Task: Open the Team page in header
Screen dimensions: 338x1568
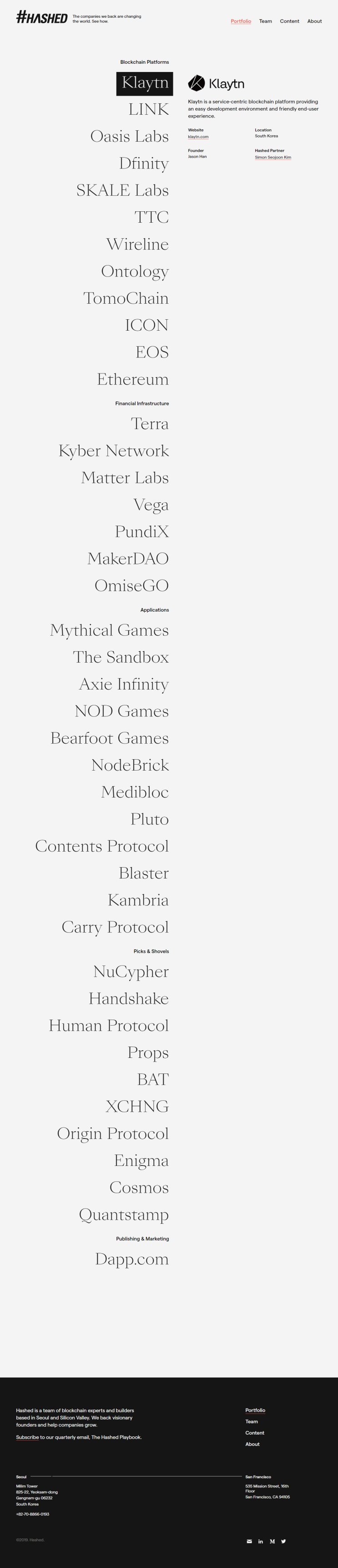Action: pos(265,21)
